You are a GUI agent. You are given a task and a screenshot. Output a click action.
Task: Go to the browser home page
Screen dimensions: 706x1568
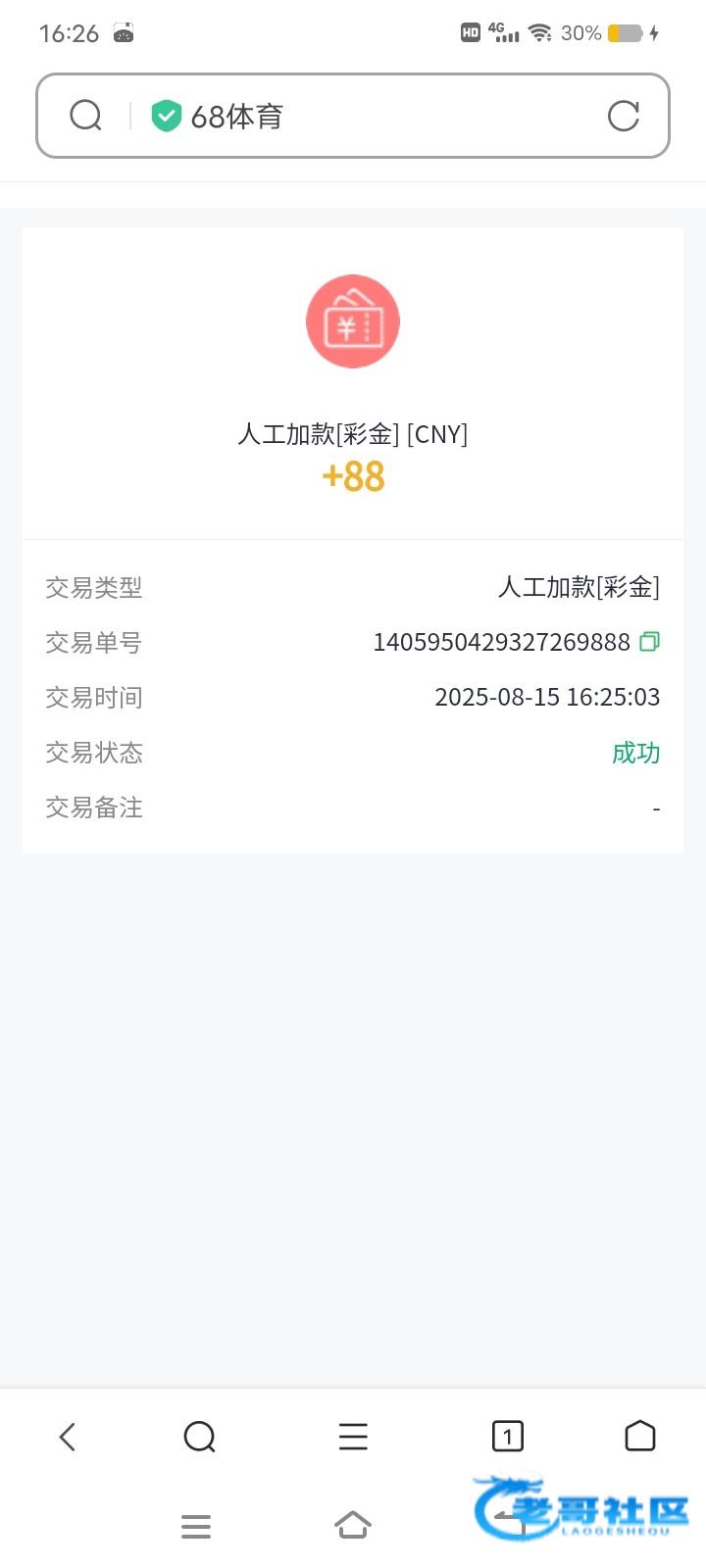(639, 1437)
